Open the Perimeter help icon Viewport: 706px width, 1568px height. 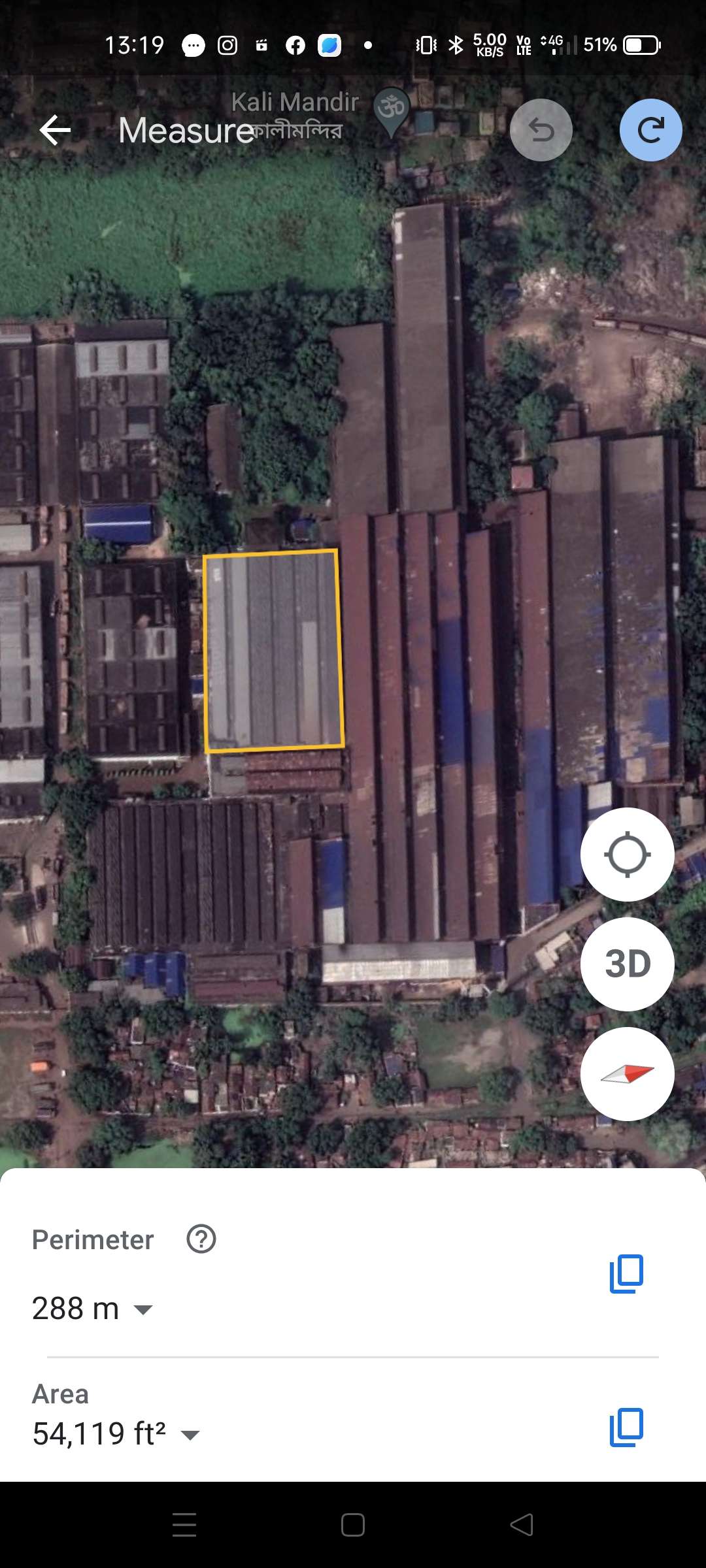(201, 1239)
